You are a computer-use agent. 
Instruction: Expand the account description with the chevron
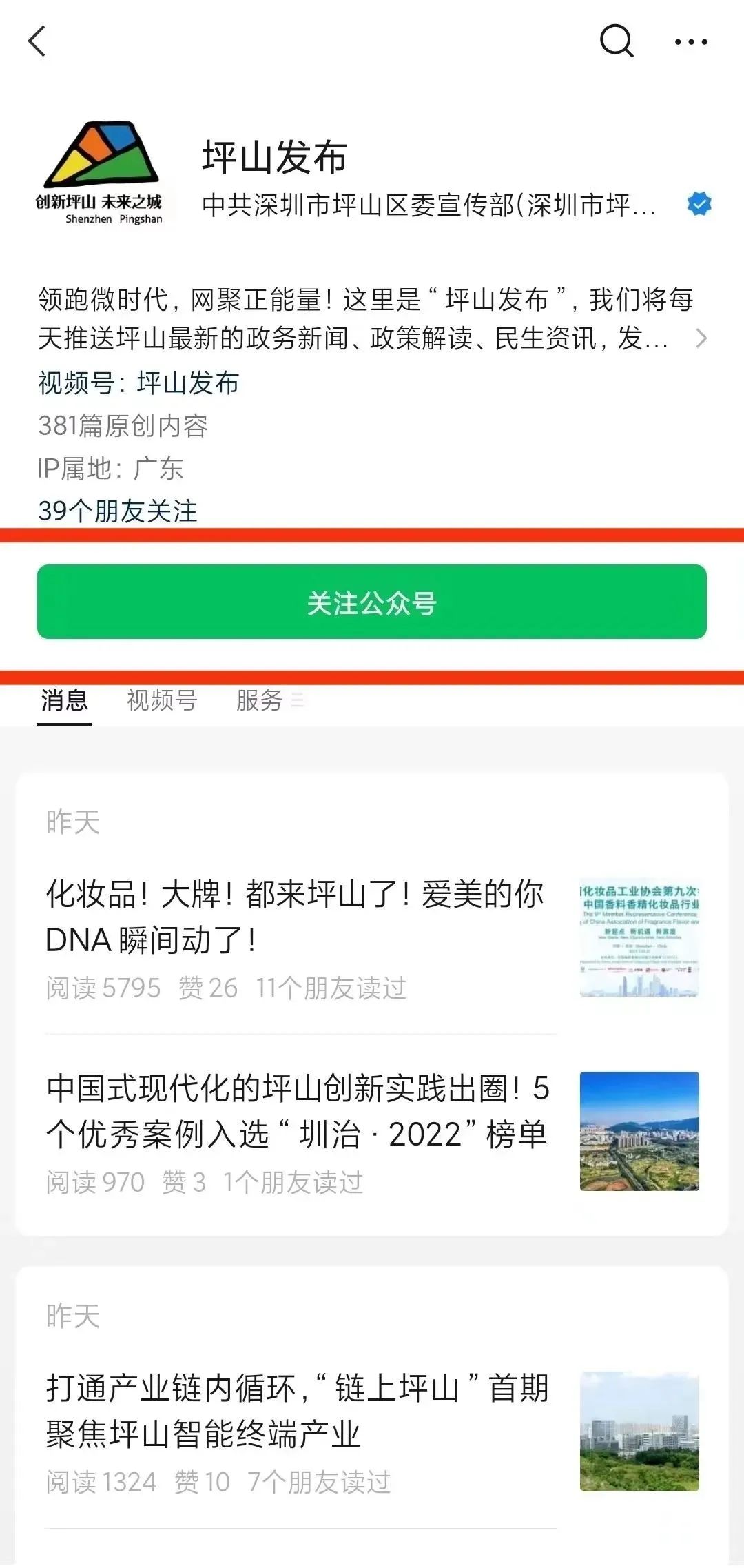tap(701, 338)
